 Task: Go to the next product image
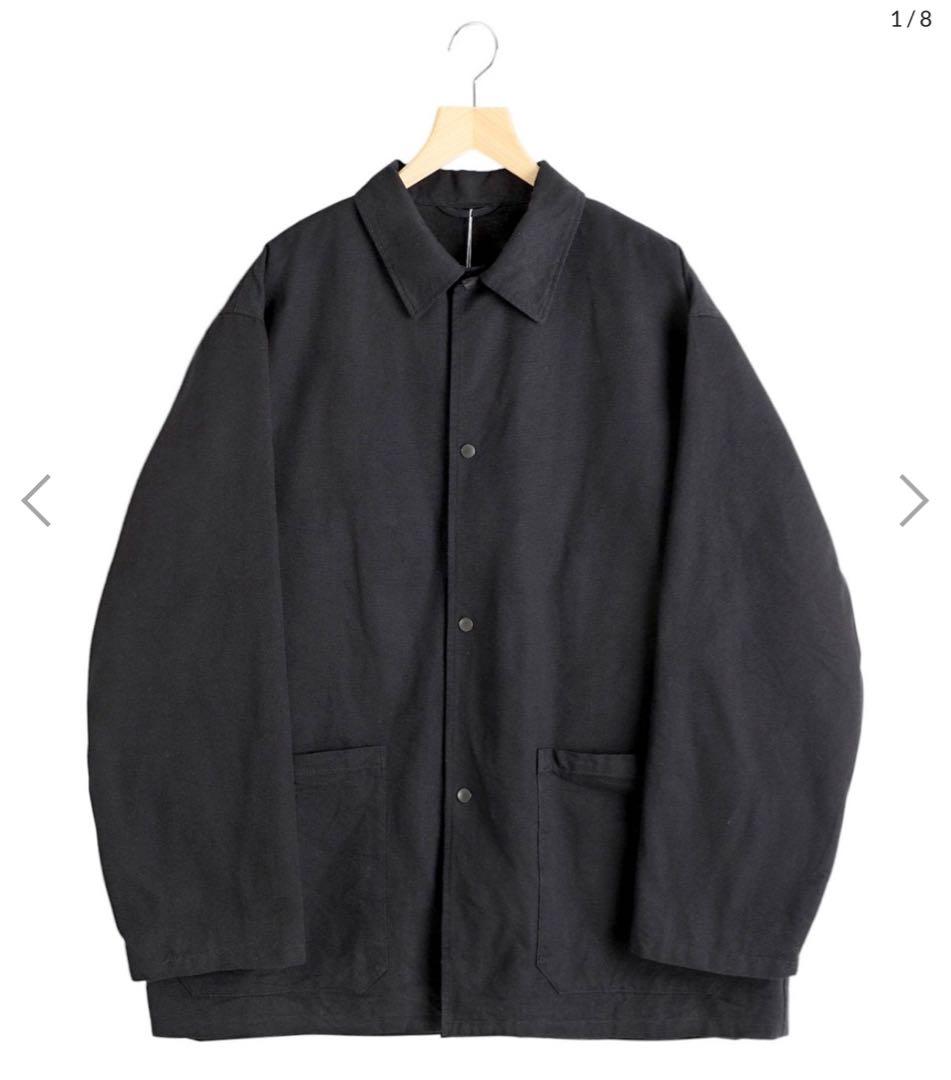coord(913,500)
